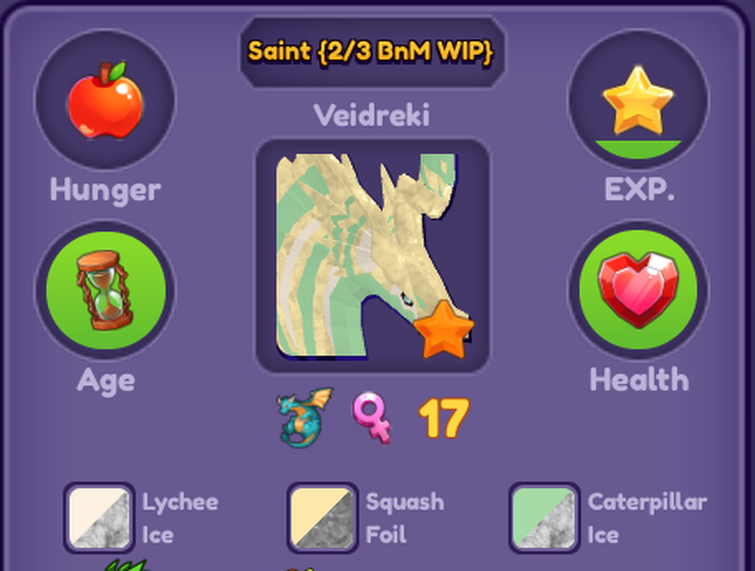This screenshot has width=755, height=571.
Task: Tap the Age hourglass indicator
Action: (105, 290)
